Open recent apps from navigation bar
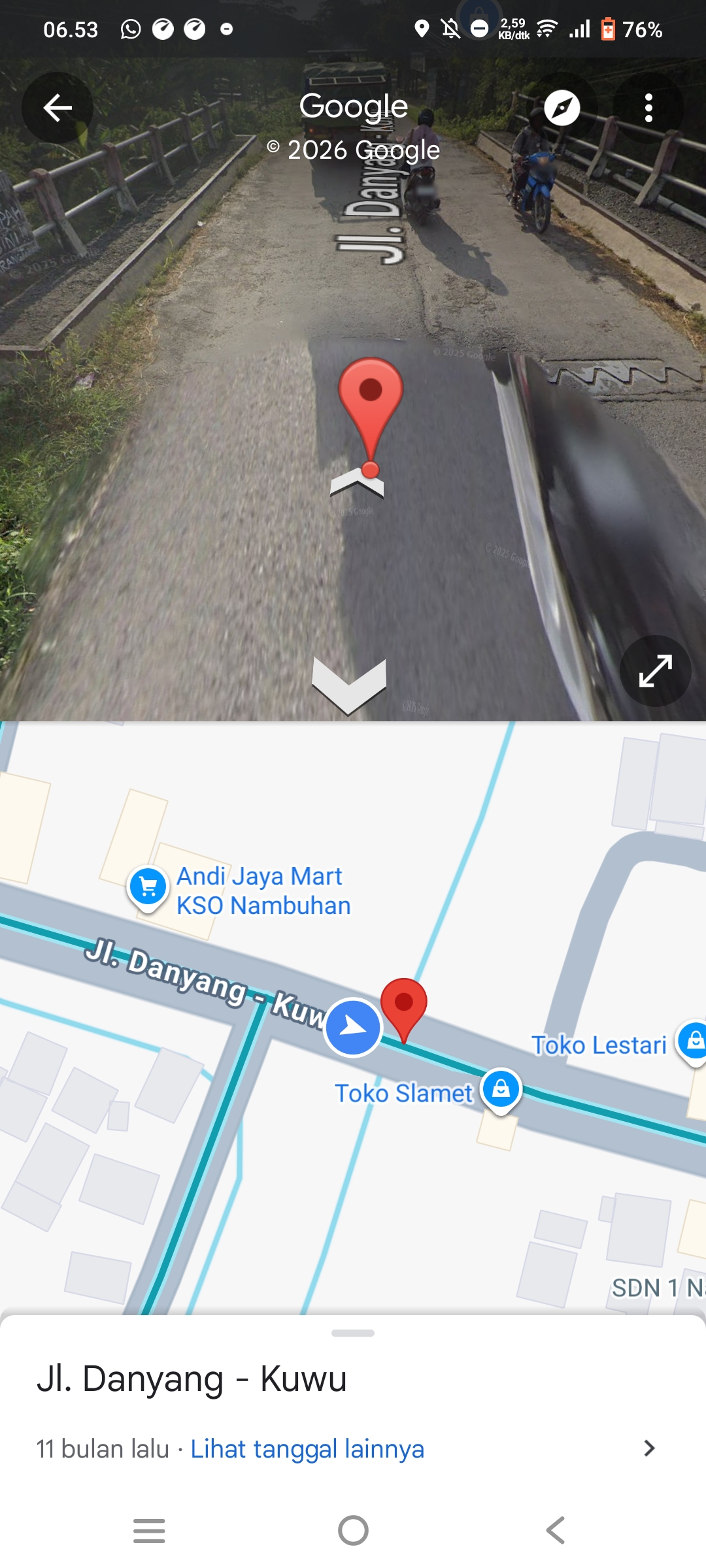 click(x=149, y=1530)
